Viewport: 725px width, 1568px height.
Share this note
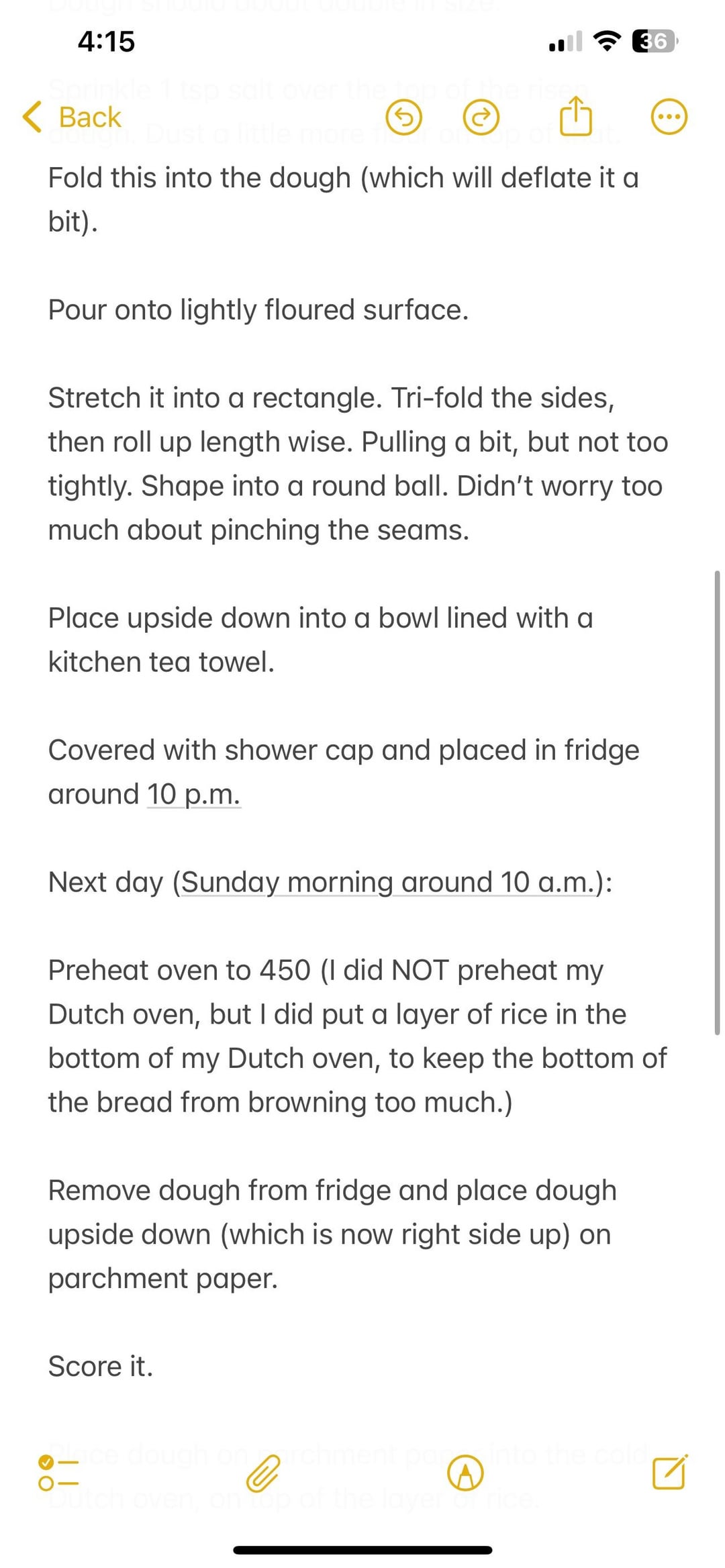click(x=576, y=115)
